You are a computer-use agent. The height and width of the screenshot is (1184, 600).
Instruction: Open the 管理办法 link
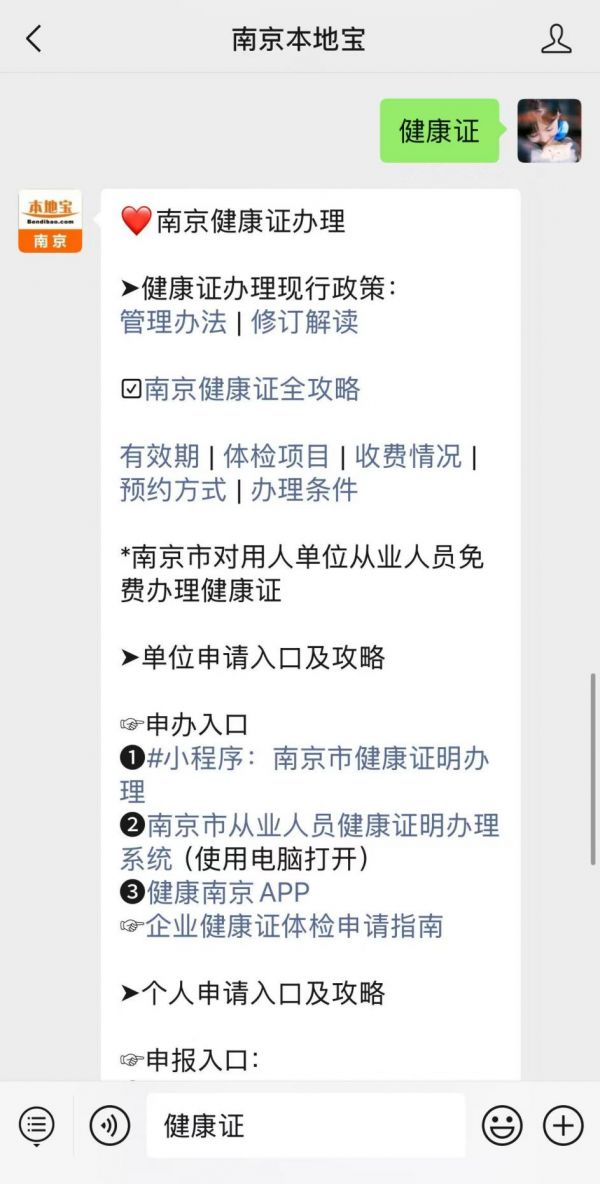coord(173,322)
